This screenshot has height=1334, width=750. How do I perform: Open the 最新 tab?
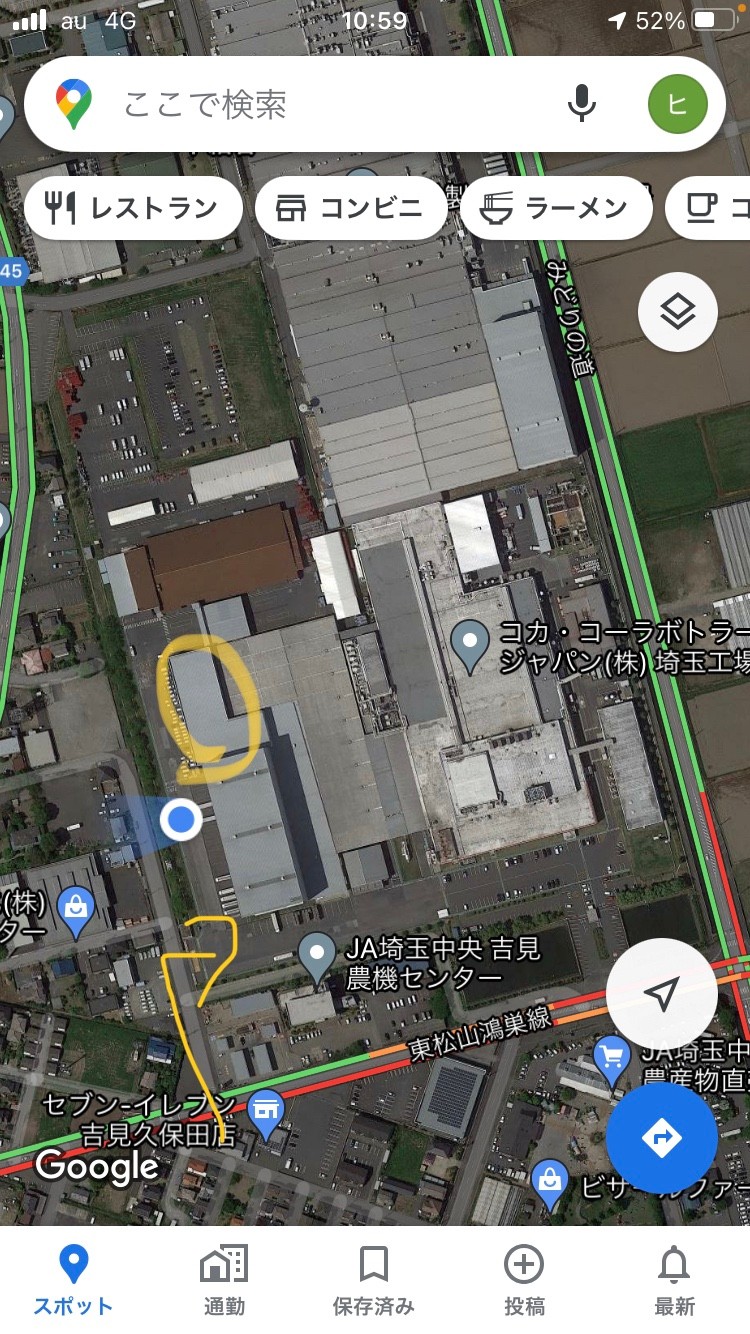(675, 1281)
